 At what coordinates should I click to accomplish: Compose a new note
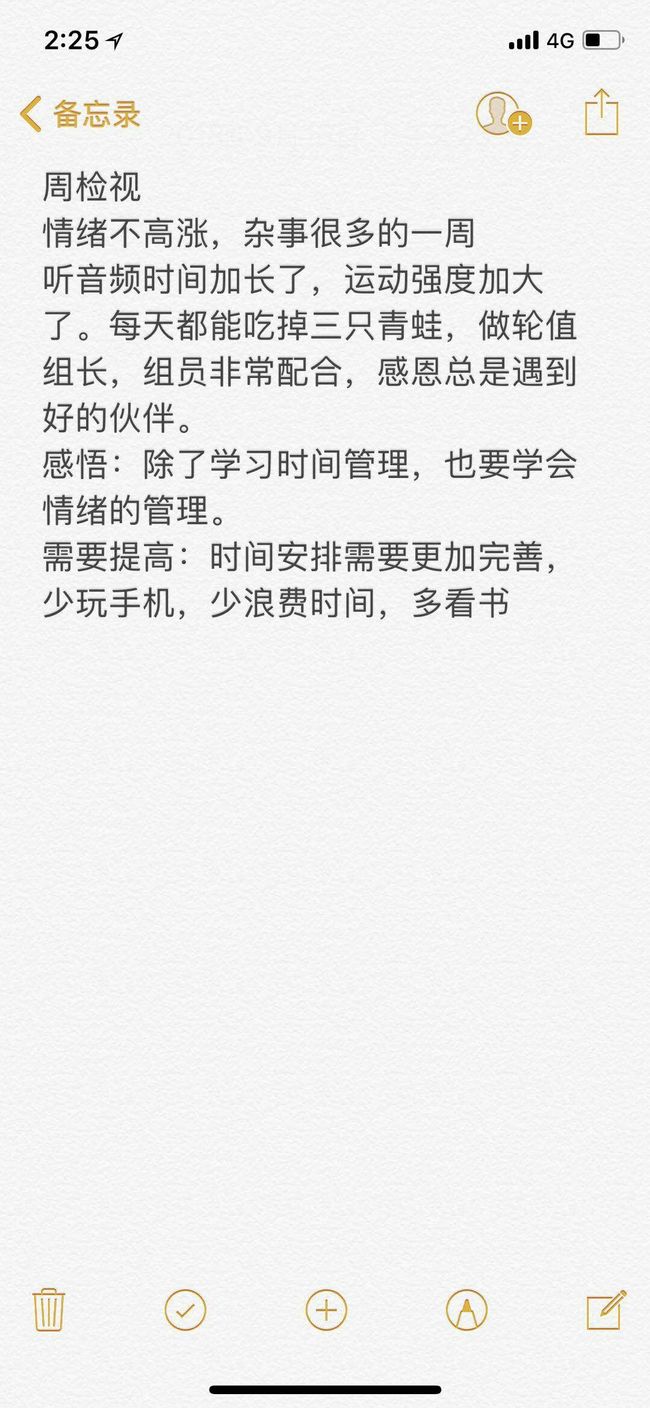(x=606, y=1309)
